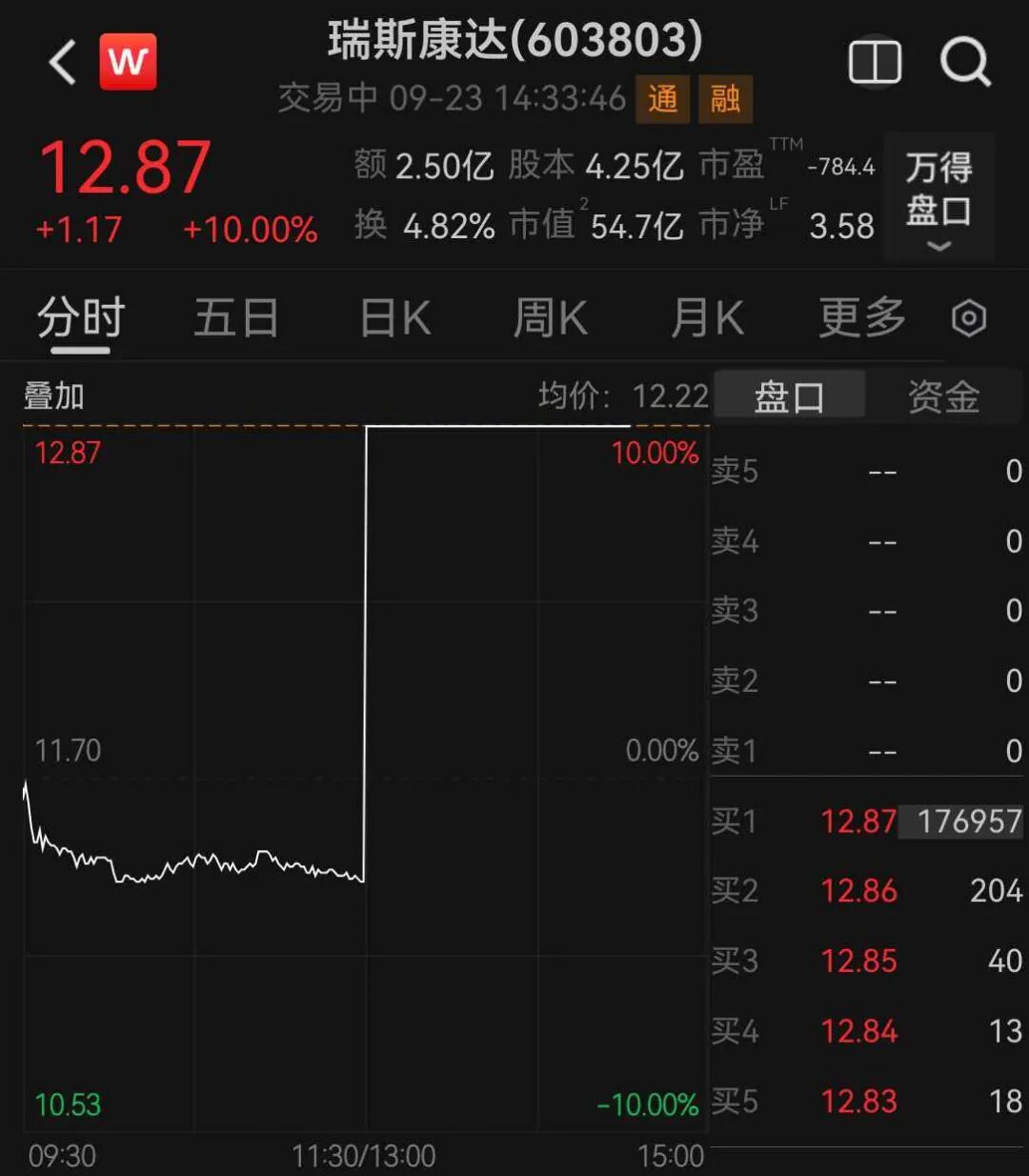This screenshot has width=1029, height=1176.
Task: Expand the 万得盘口 dropdown
Action: point(938,197)
